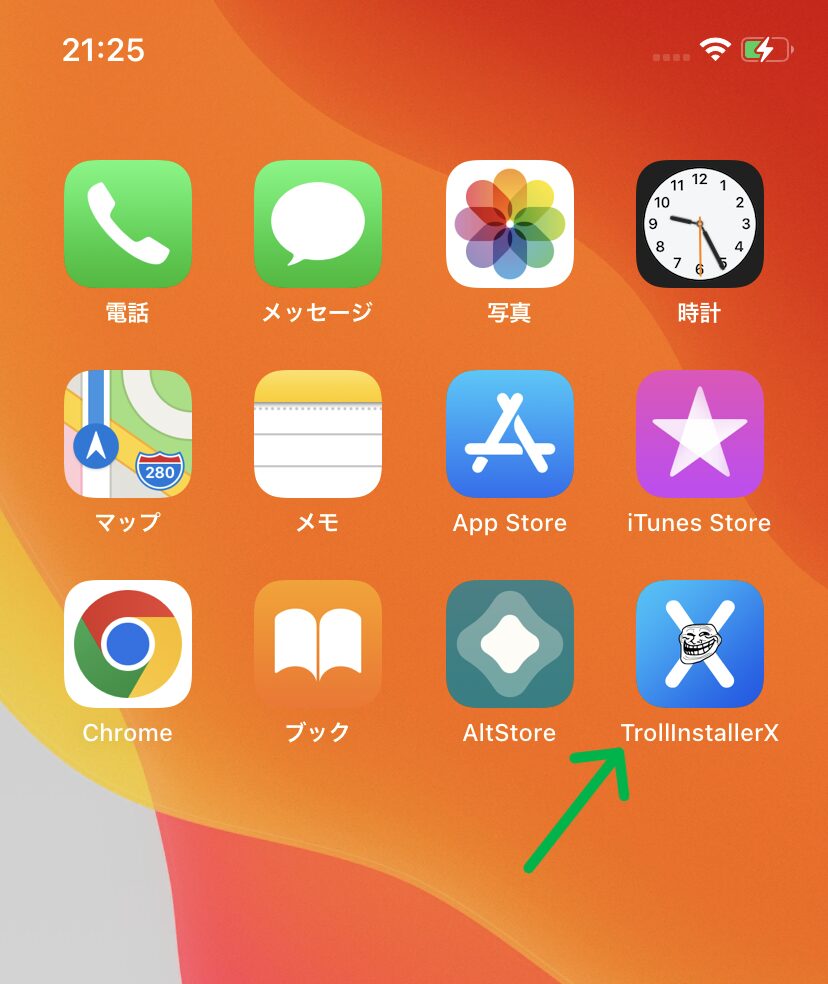Open the TrollInstallerX app

click(699, 644)
